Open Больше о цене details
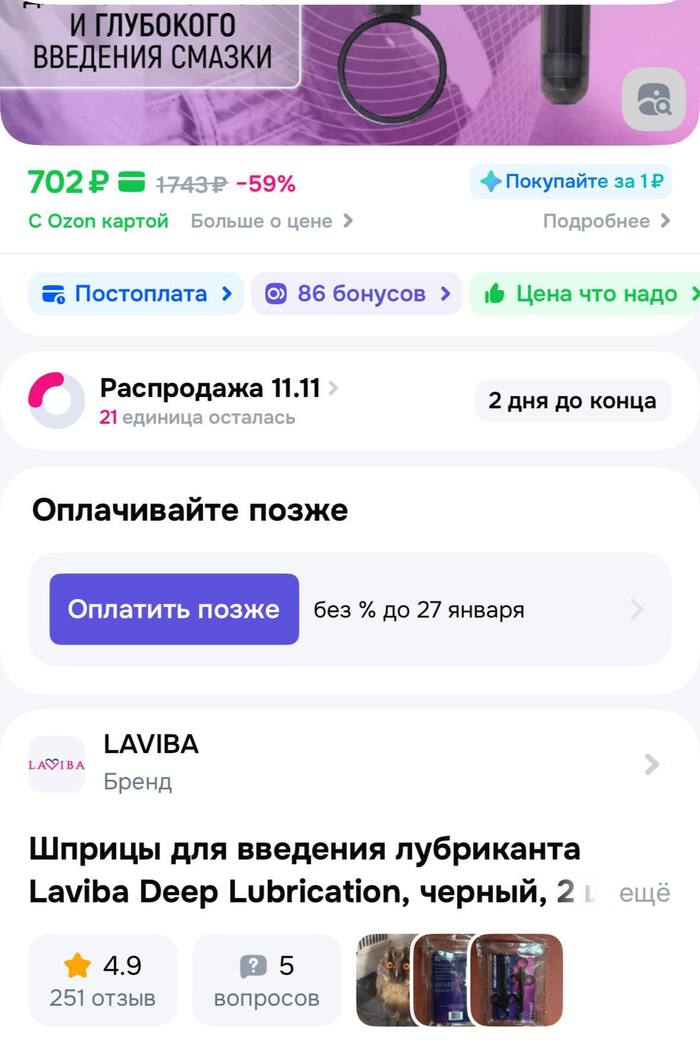The height and width of the screenshot is (1048, 700). point(272,221)
